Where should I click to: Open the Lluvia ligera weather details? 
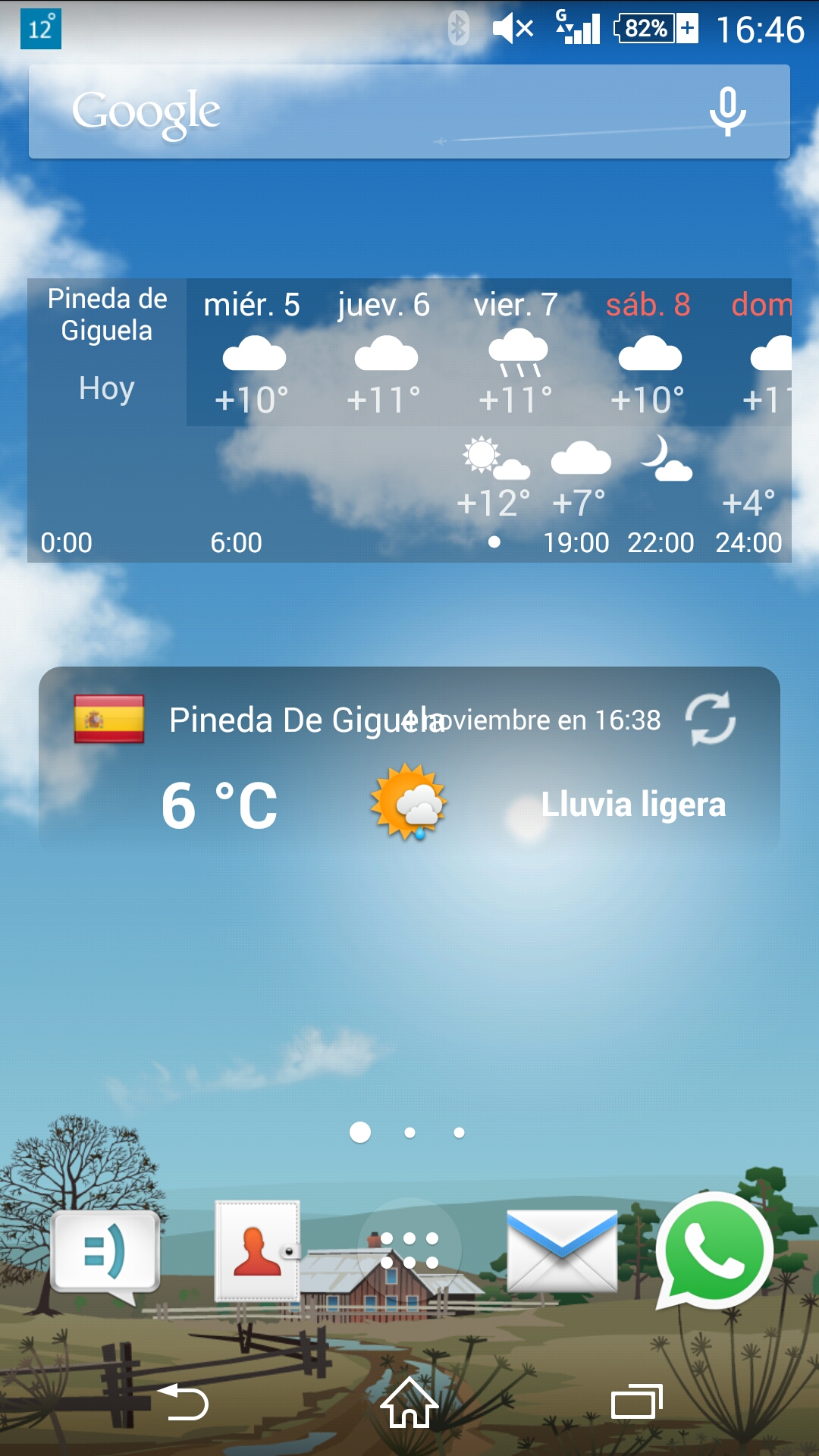coord(632,805)
